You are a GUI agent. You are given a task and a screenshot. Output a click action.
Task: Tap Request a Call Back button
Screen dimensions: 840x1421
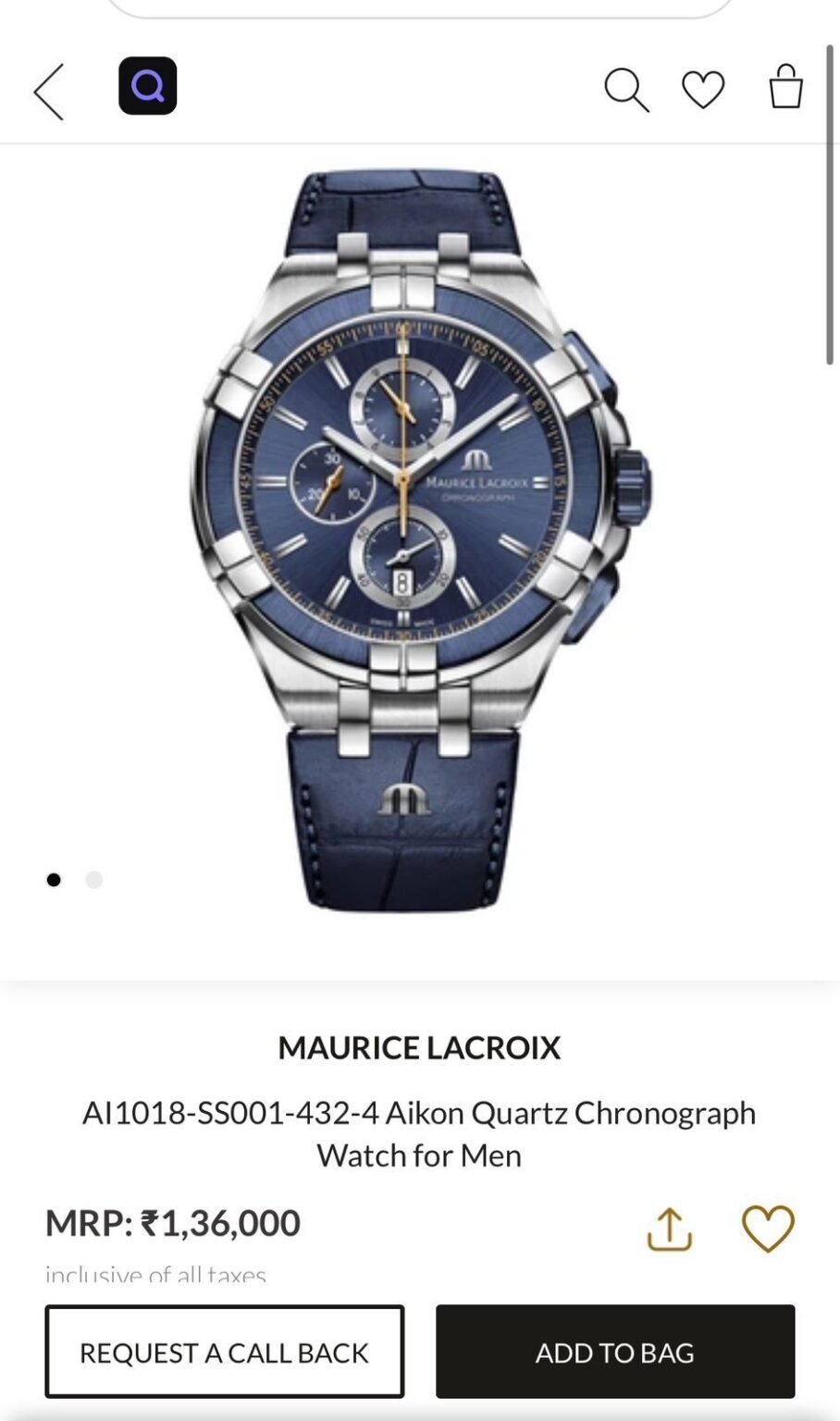[225, 1352]
